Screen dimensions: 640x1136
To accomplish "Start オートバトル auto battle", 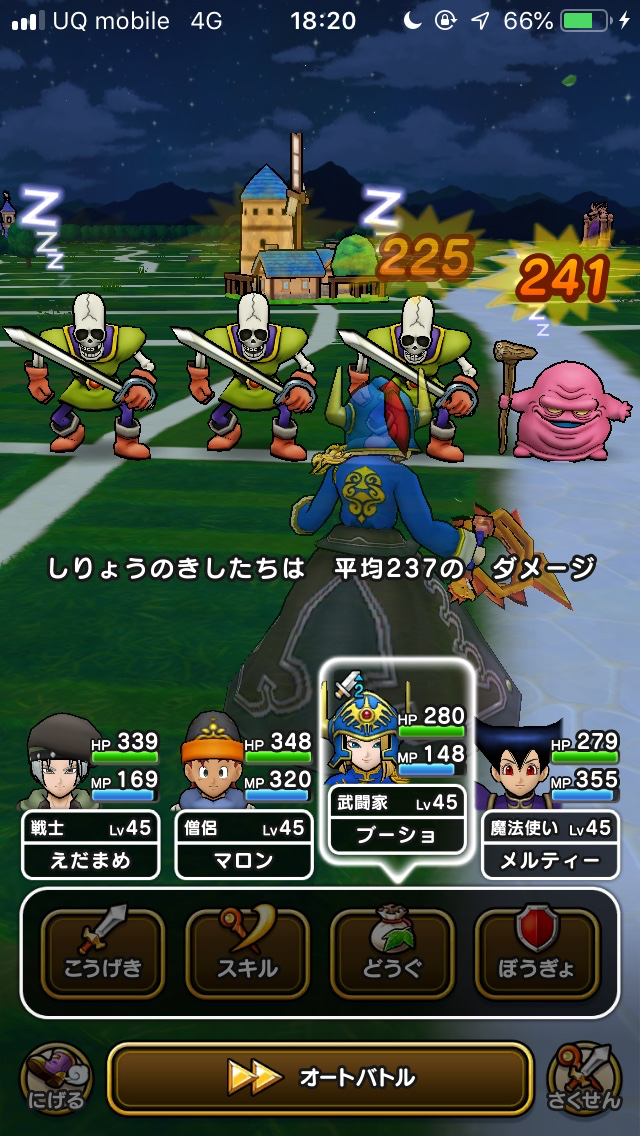I will pyautogui.click(x=320, y=1078).
